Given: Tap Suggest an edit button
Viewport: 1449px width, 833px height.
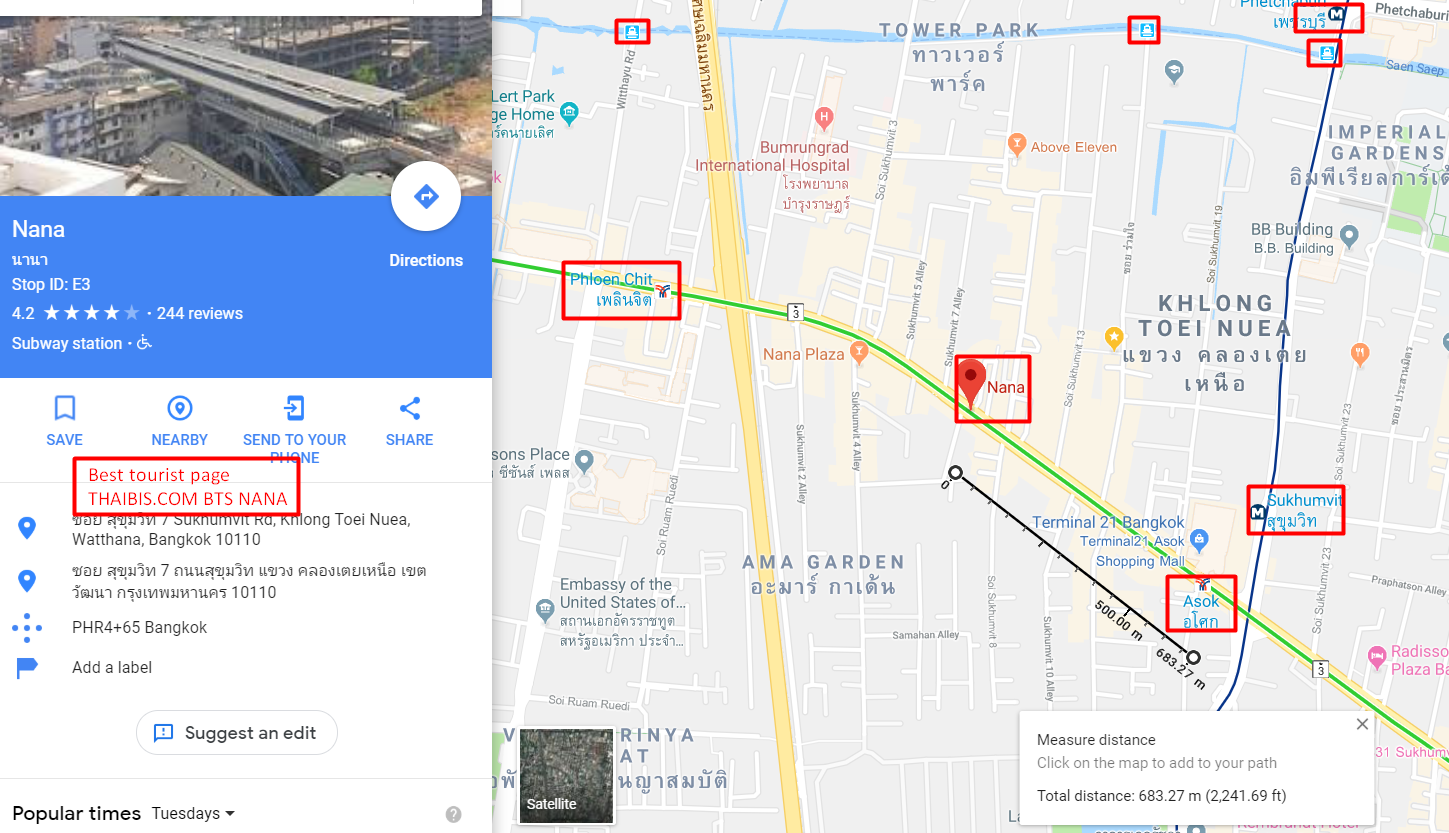Looking at the screenshot, I should click(x=237, y=733).
